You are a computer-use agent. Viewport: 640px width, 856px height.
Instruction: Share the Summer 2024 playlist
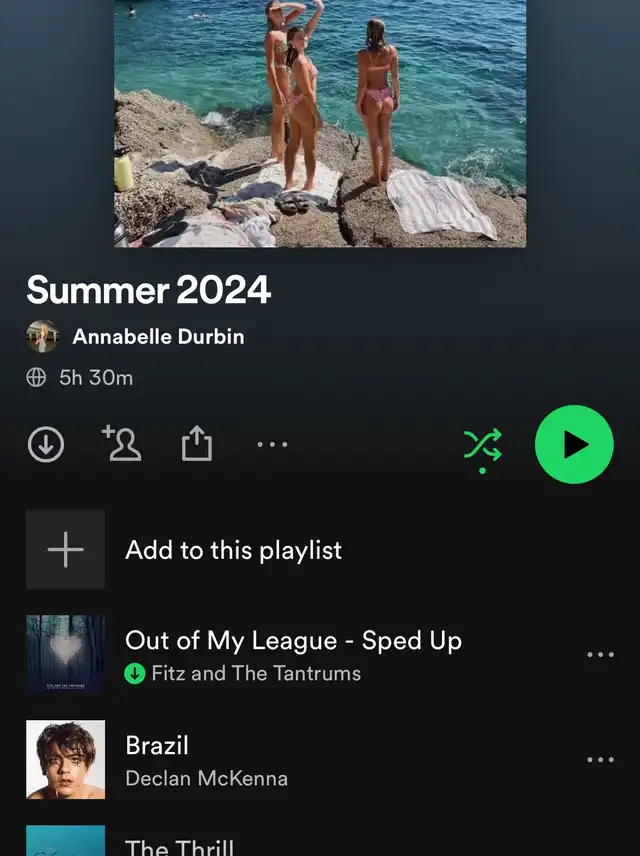coord(197,443)
